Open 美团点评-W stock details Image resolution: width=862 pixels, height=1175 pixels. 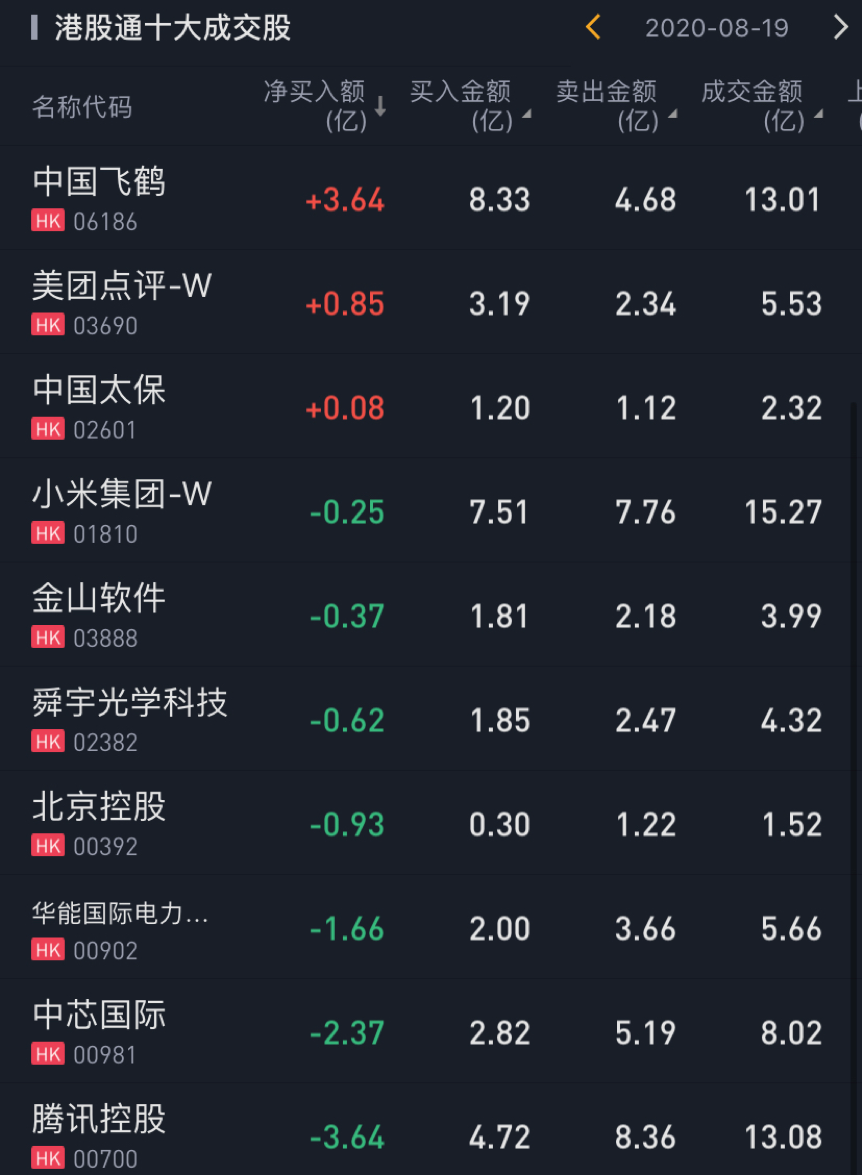(122, 302)
